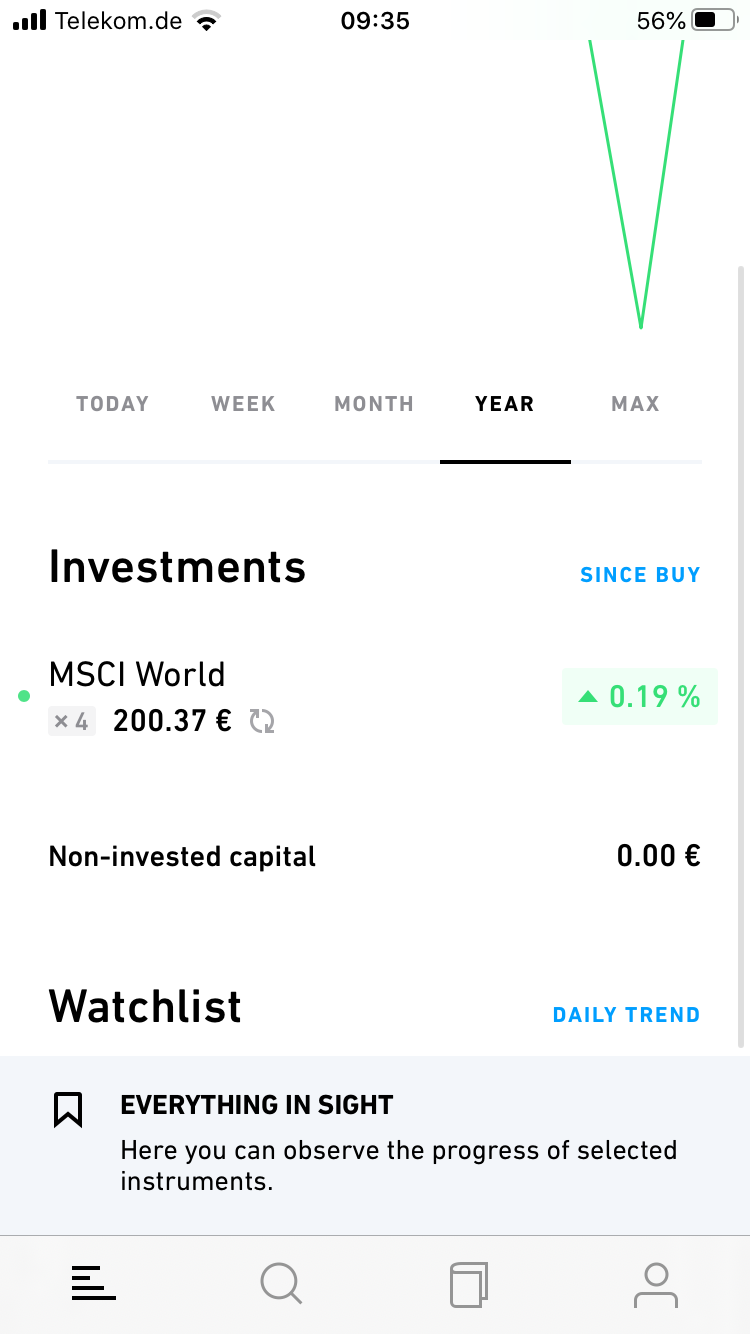Open the portfolio overview tab
The height and width of the screenshot is (1334, 750).
[94, 1284]
